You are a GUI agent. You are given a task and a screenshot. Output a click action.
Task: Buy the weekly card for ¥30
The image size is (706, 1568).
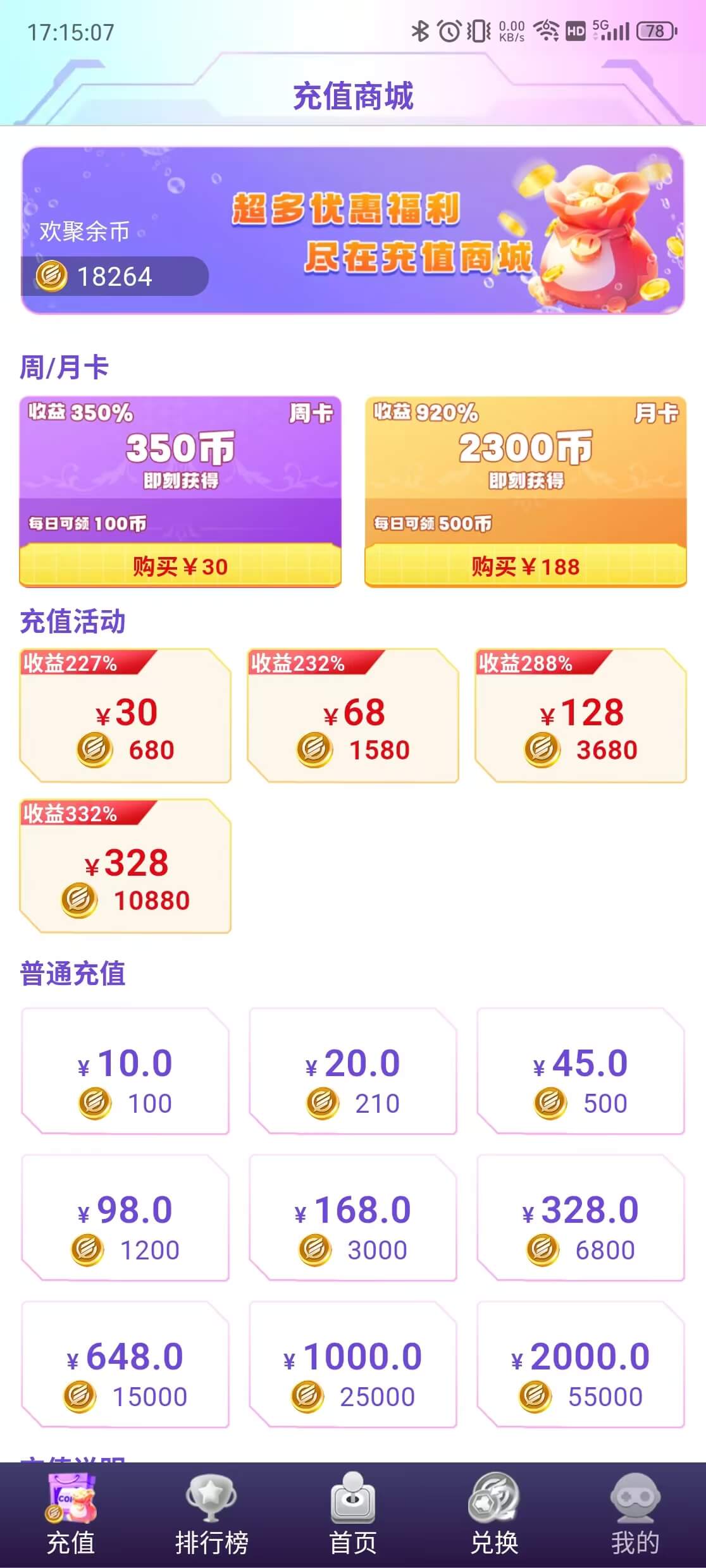[180, 566]
